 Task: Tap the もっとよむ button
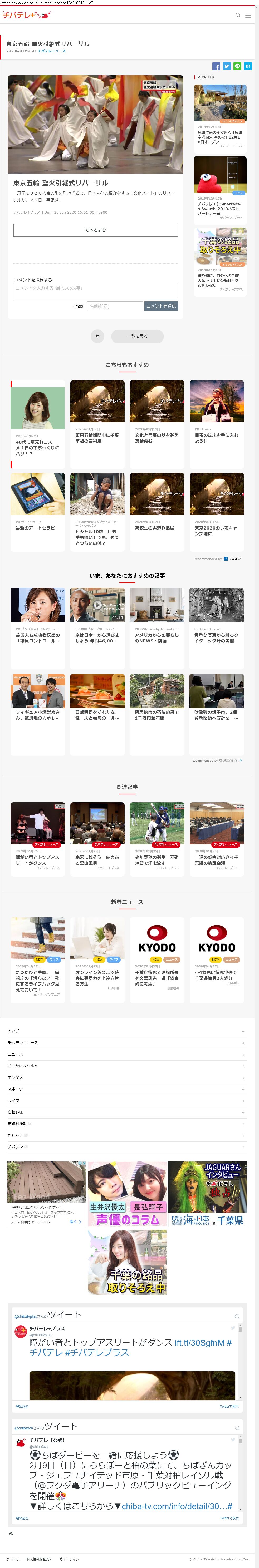(96, 230)
